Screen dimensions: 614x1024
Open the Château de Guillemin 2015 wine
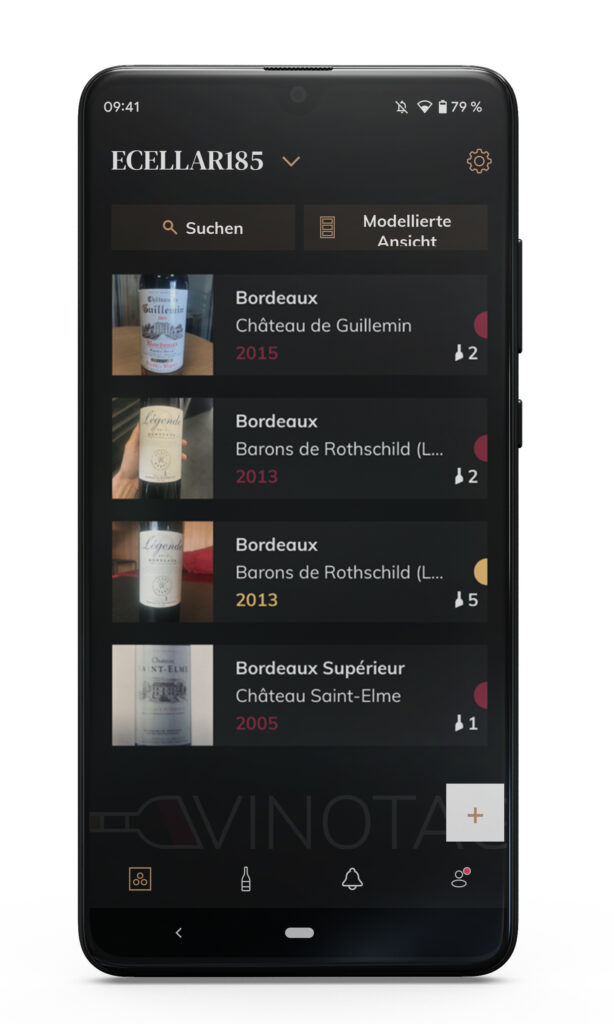[299, 325]
